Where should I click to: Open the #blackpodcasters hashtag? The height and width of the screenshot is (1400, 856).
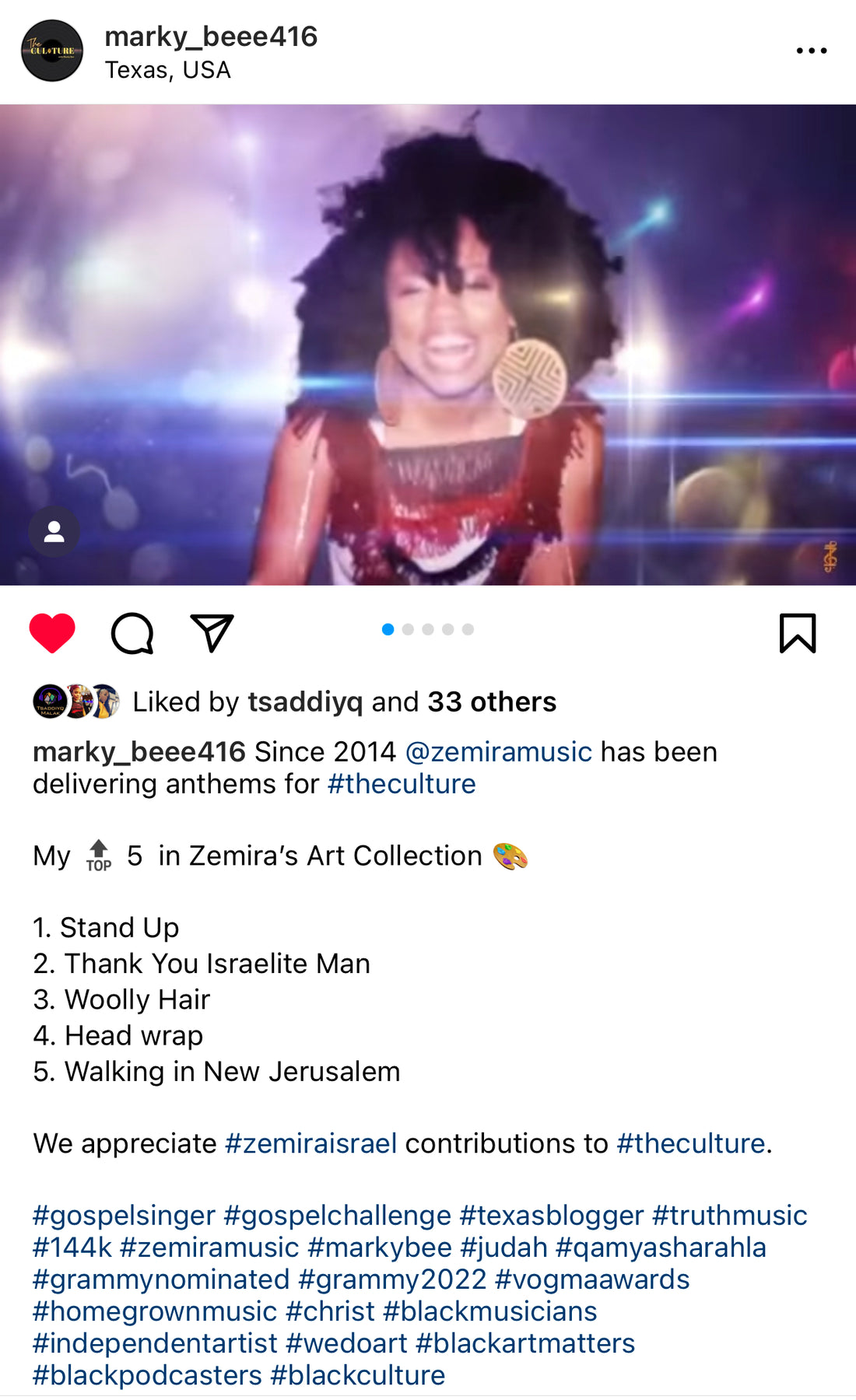tap(147, 1375)
